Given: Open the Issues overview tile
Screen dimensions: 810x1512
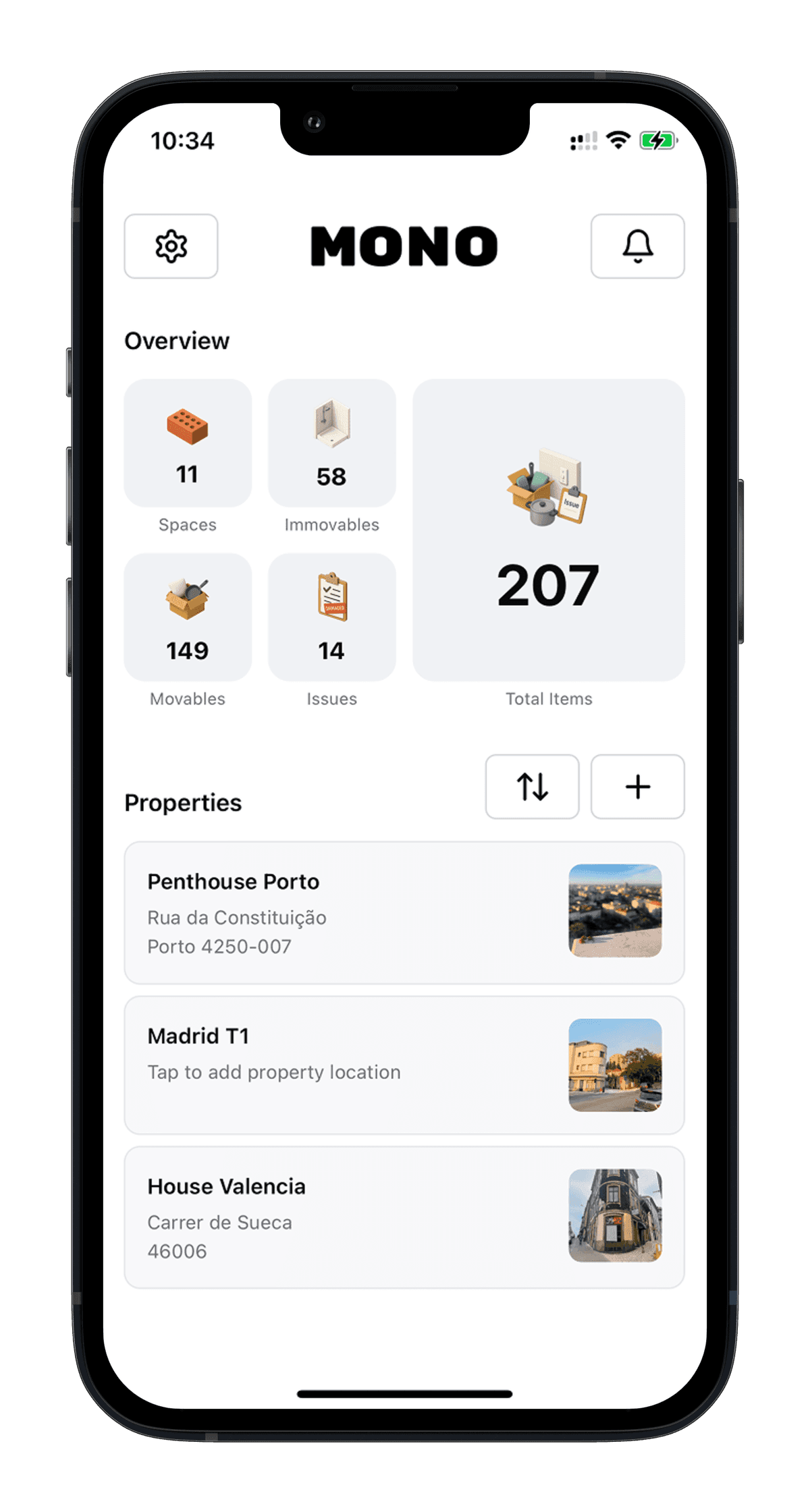Looking at the screenshot, I should point(331,617).
